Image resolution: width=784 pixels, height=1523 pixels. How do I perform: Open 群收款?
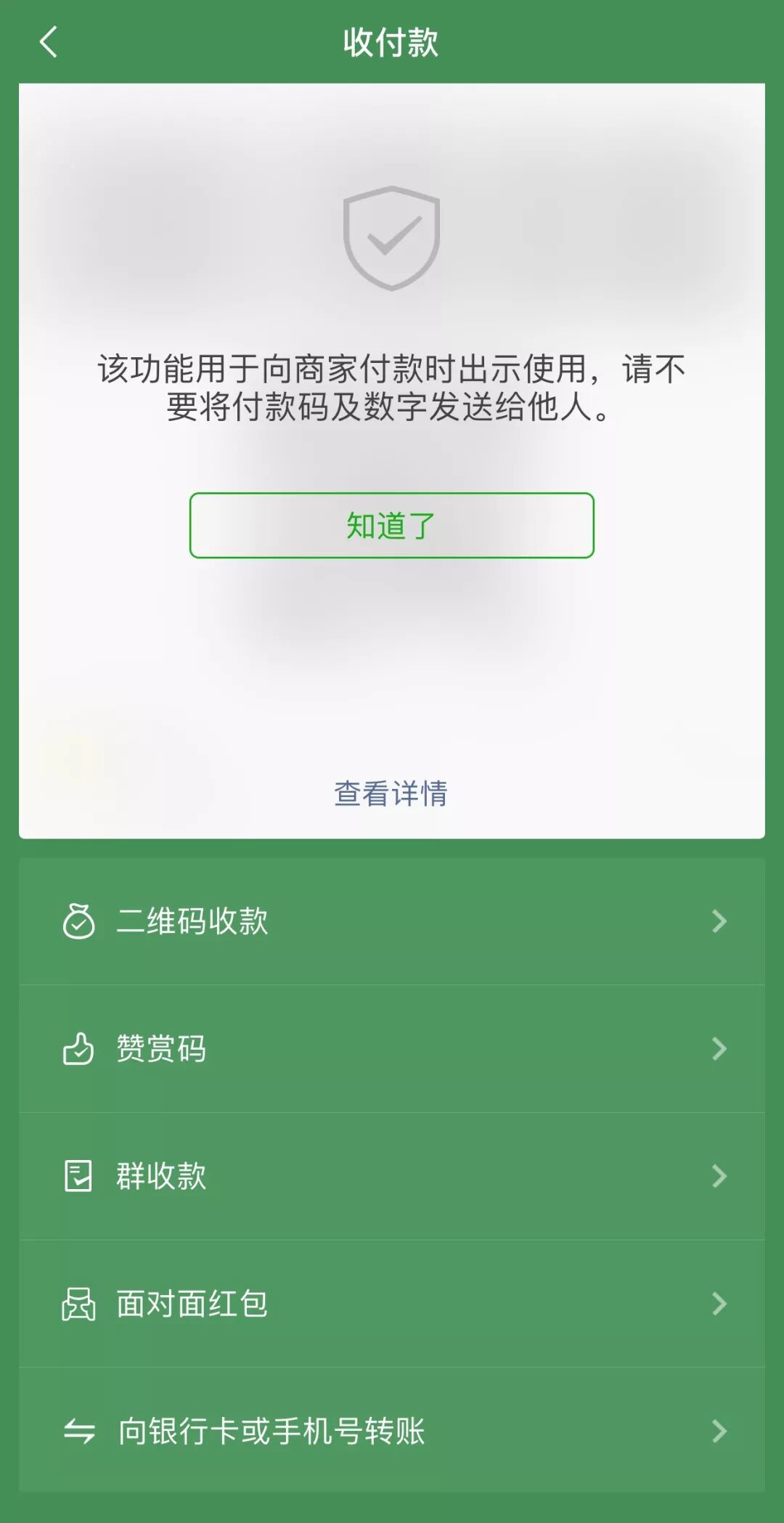[392, 1176]
